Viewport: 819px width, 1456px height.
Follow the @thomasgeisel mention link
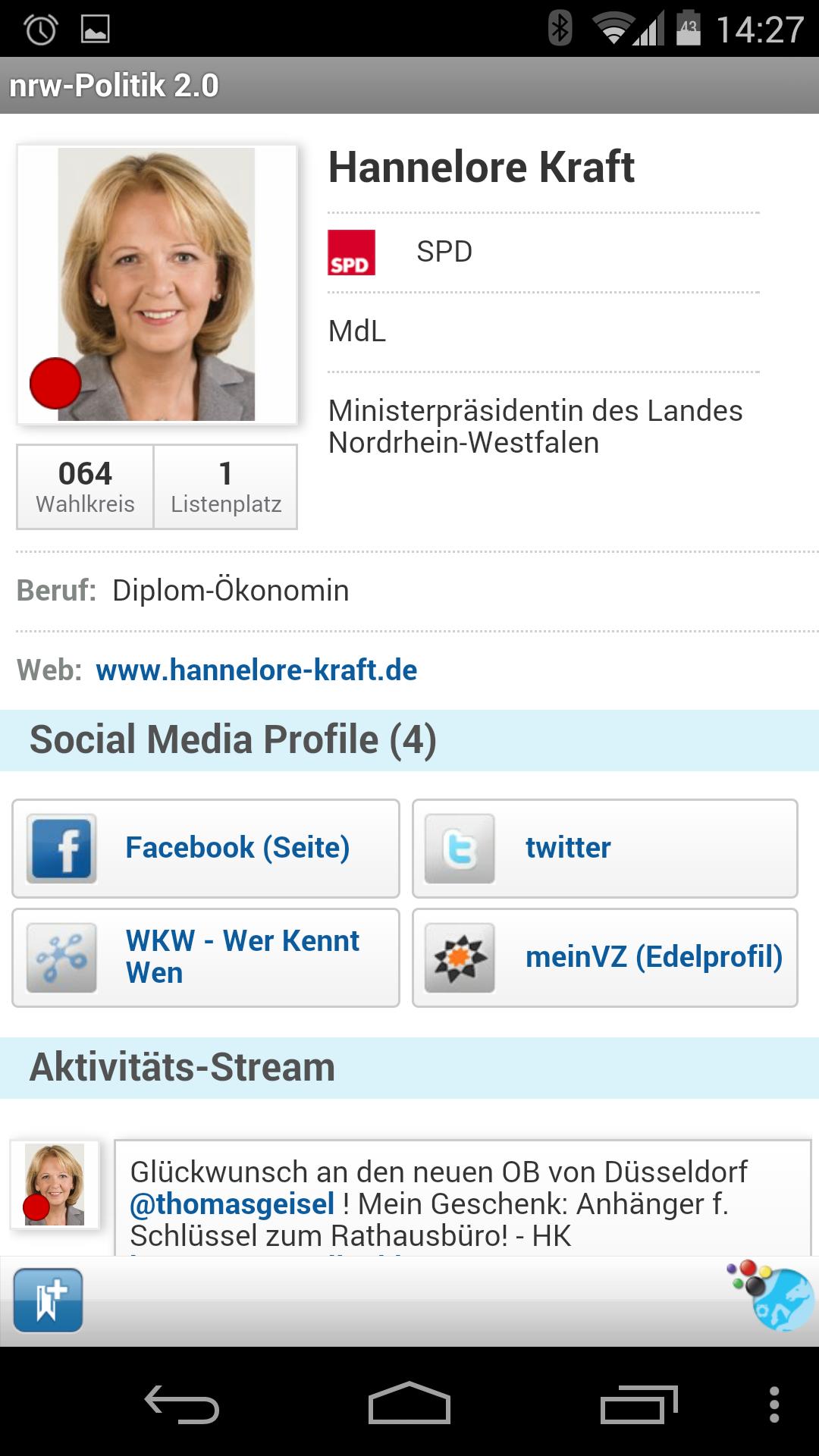(x=230, y=1204)
